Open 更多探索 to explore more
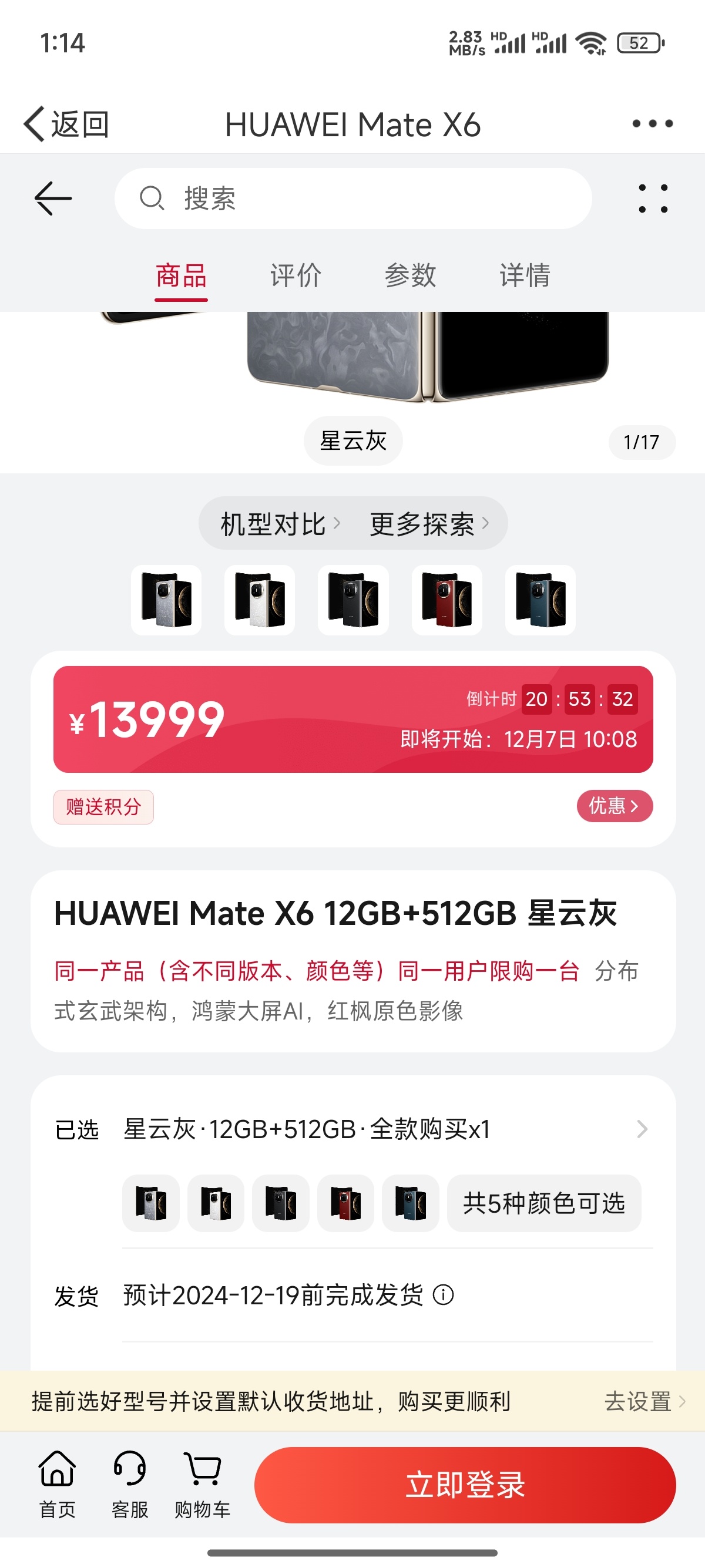The width and height of the screenshot is (705, 1568). (x=426, y=523)
